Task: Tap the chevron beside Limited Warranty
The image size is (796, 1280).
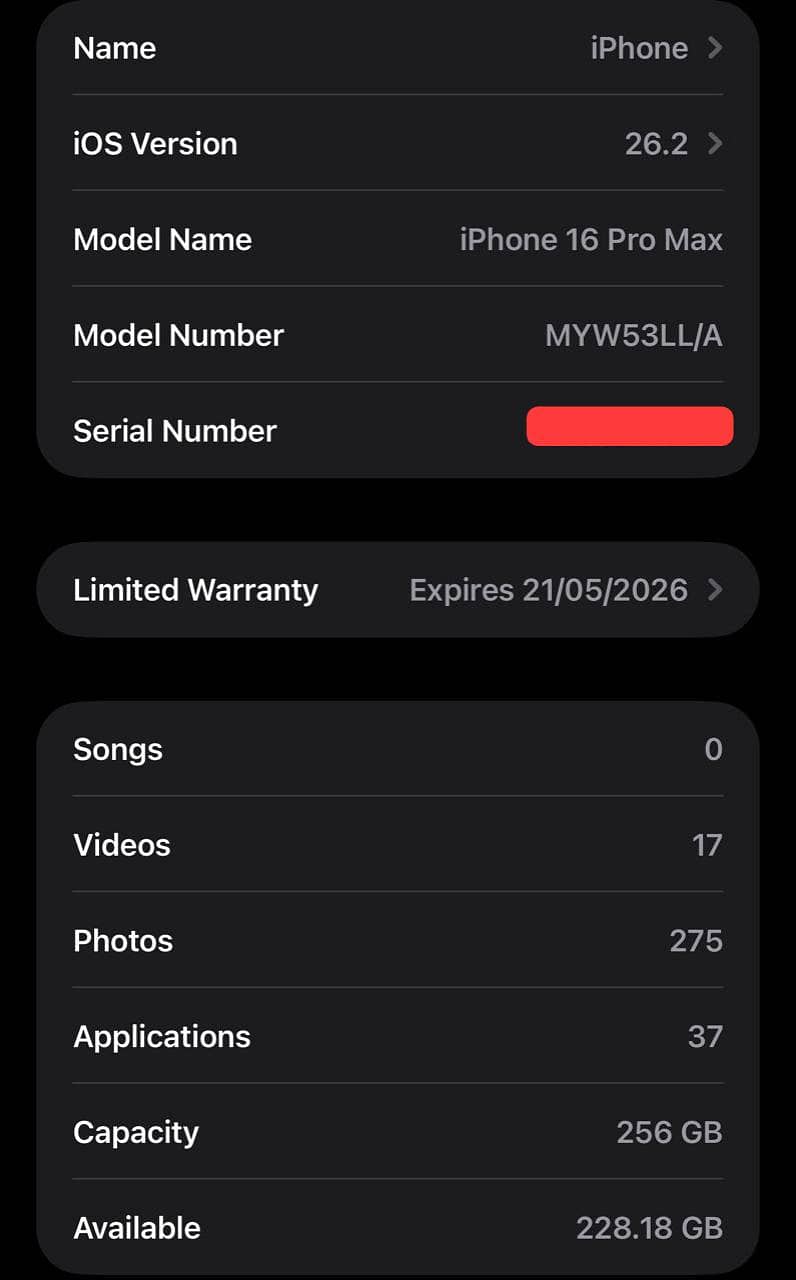Action: coord(714,590)
